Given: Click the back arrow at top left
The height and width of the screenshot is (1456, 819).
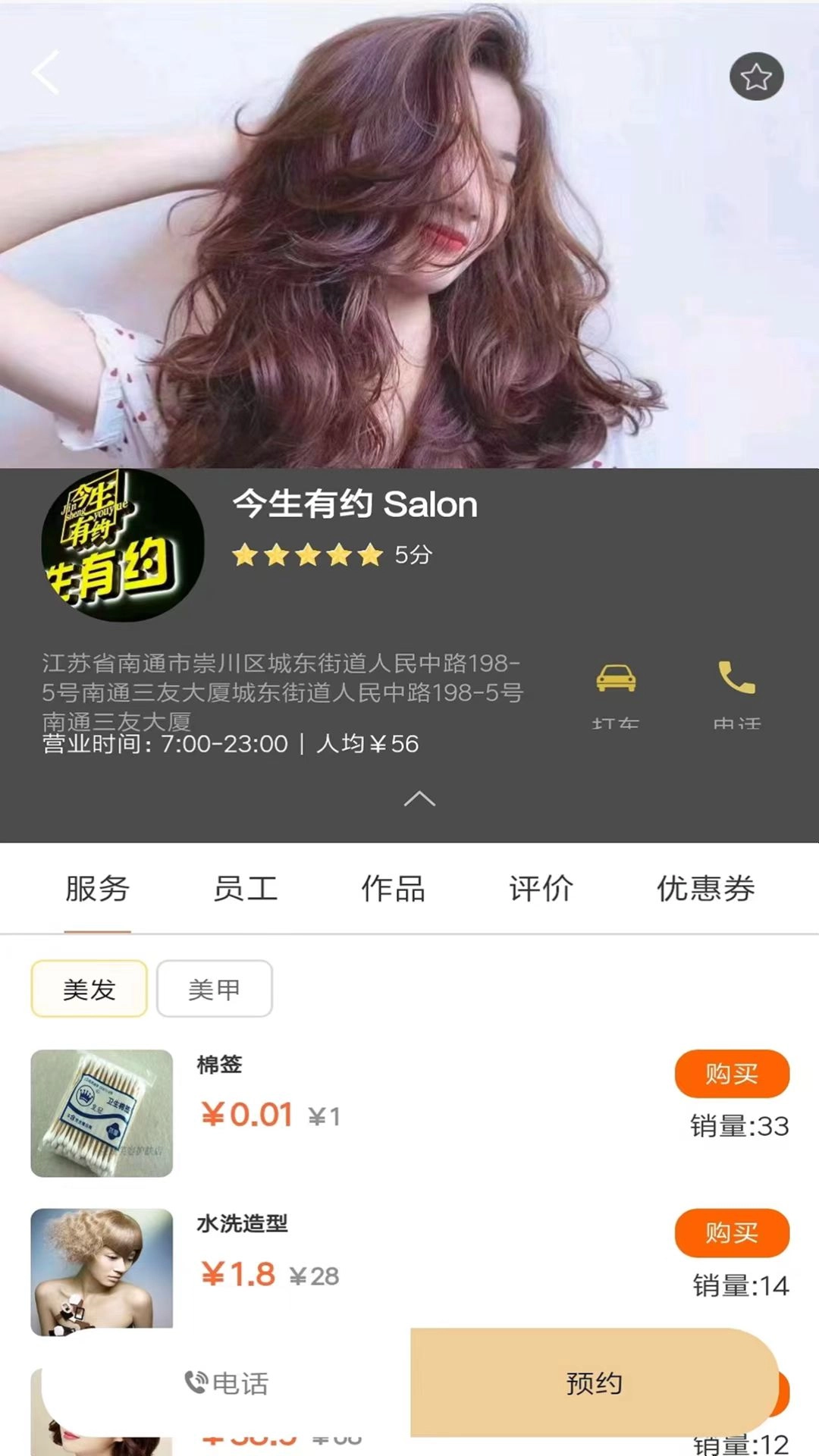Looking at the screenshot, I should click(x=45, y=73).
